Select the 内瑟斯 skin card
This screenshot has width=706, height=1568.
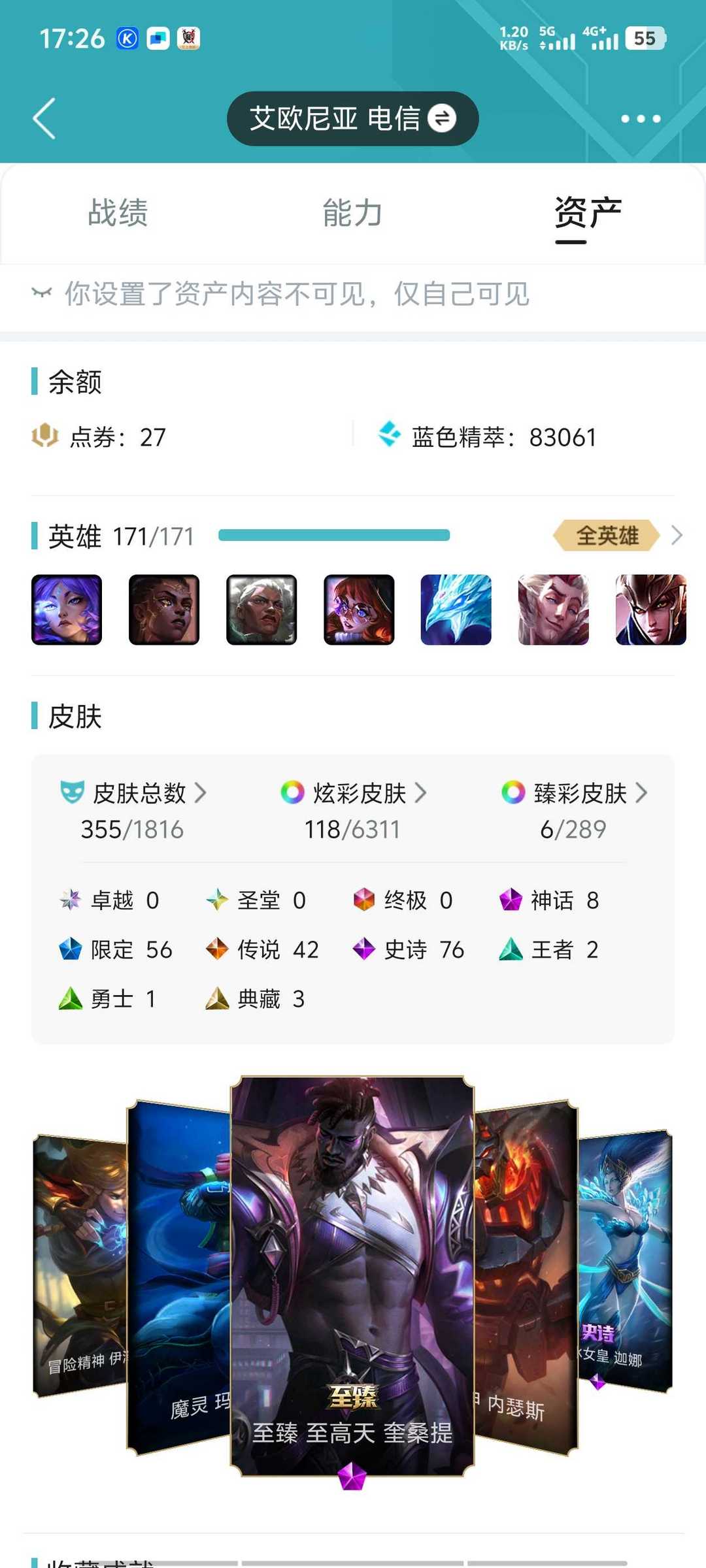pyautogui.click(x=526, y=1277)
